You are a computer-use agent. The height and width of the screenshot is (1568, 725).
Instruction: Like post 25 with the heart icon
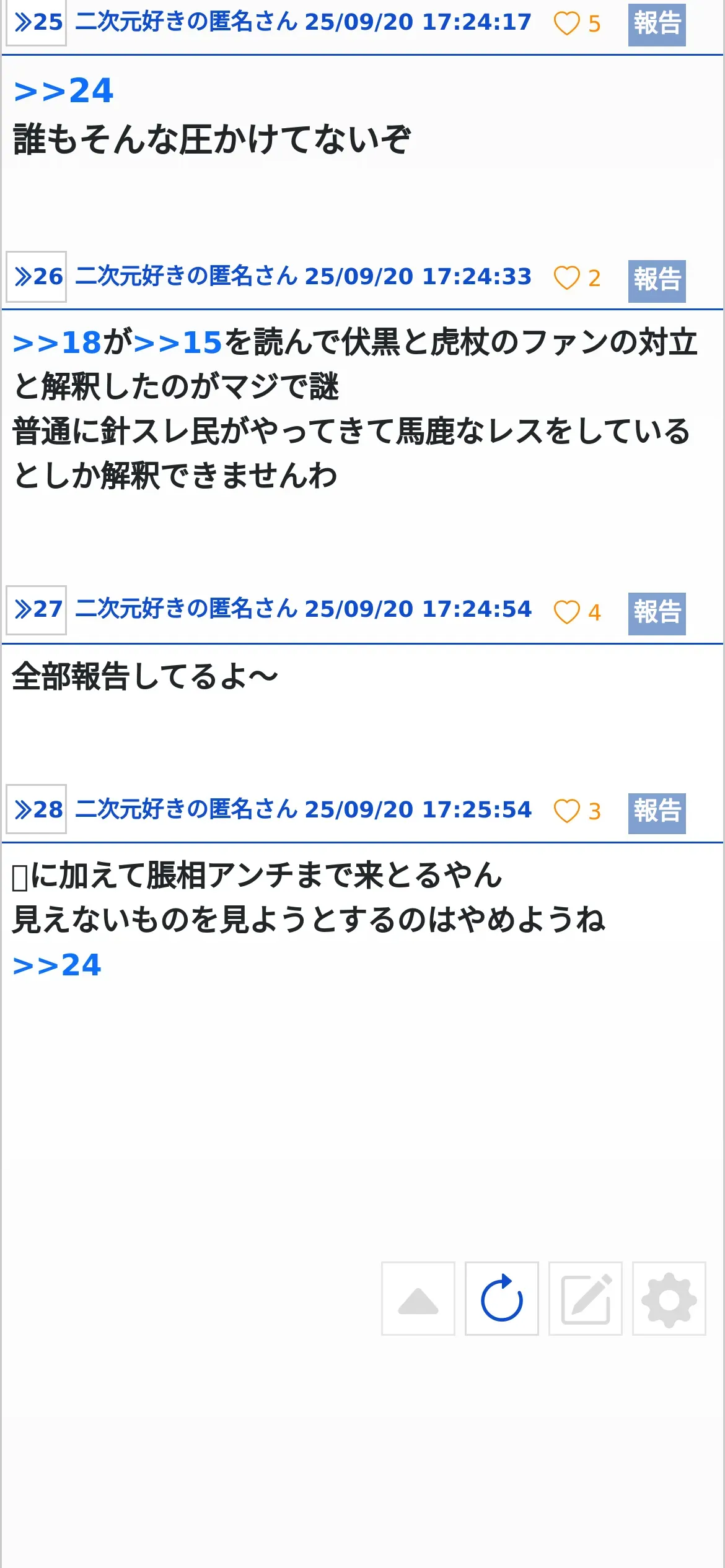pyautogui.click(x=566, y=24)
